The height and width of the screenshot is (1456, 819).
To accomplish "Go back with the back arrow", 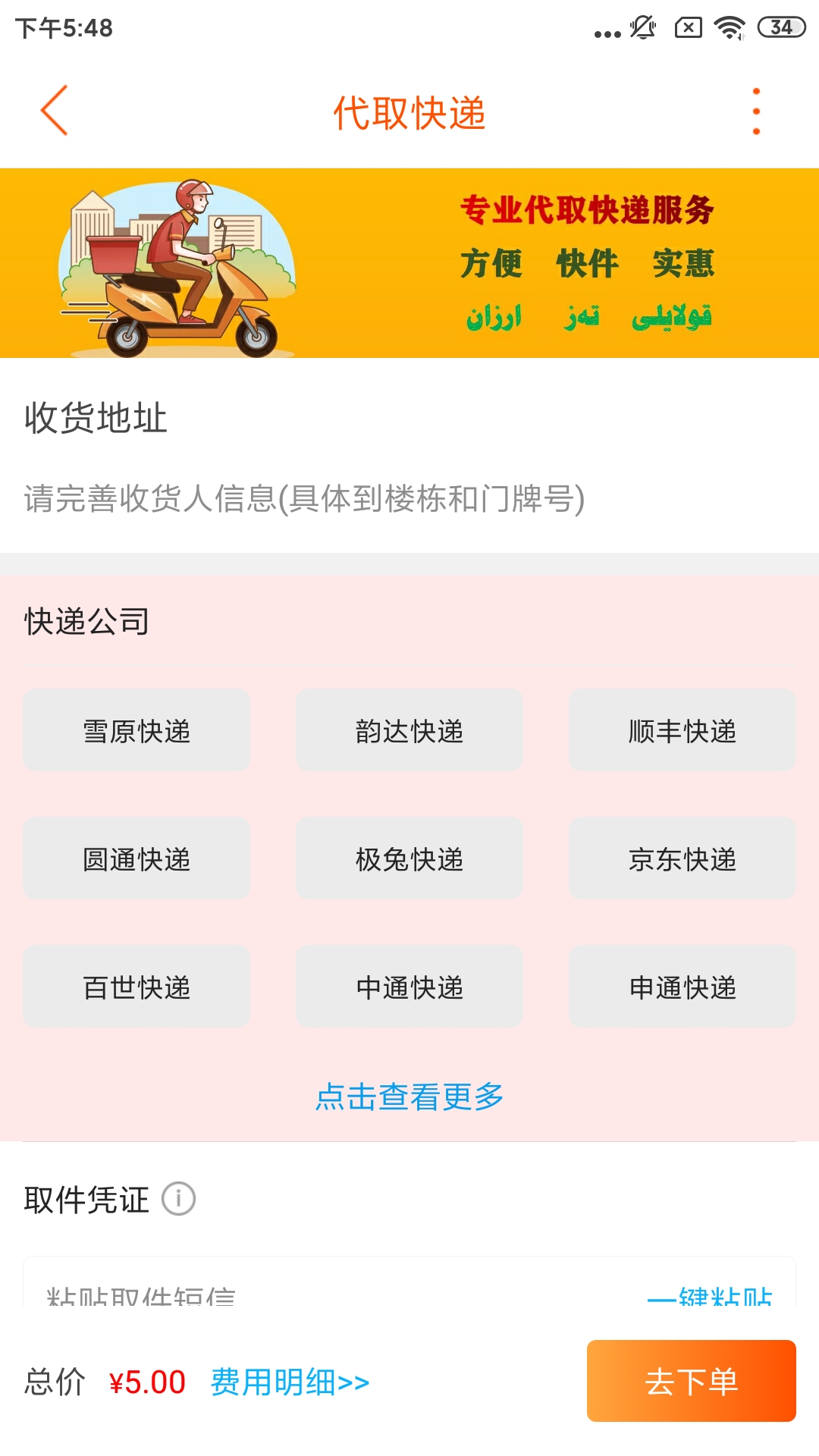I will pyautogui.click(x=54, y=111).
